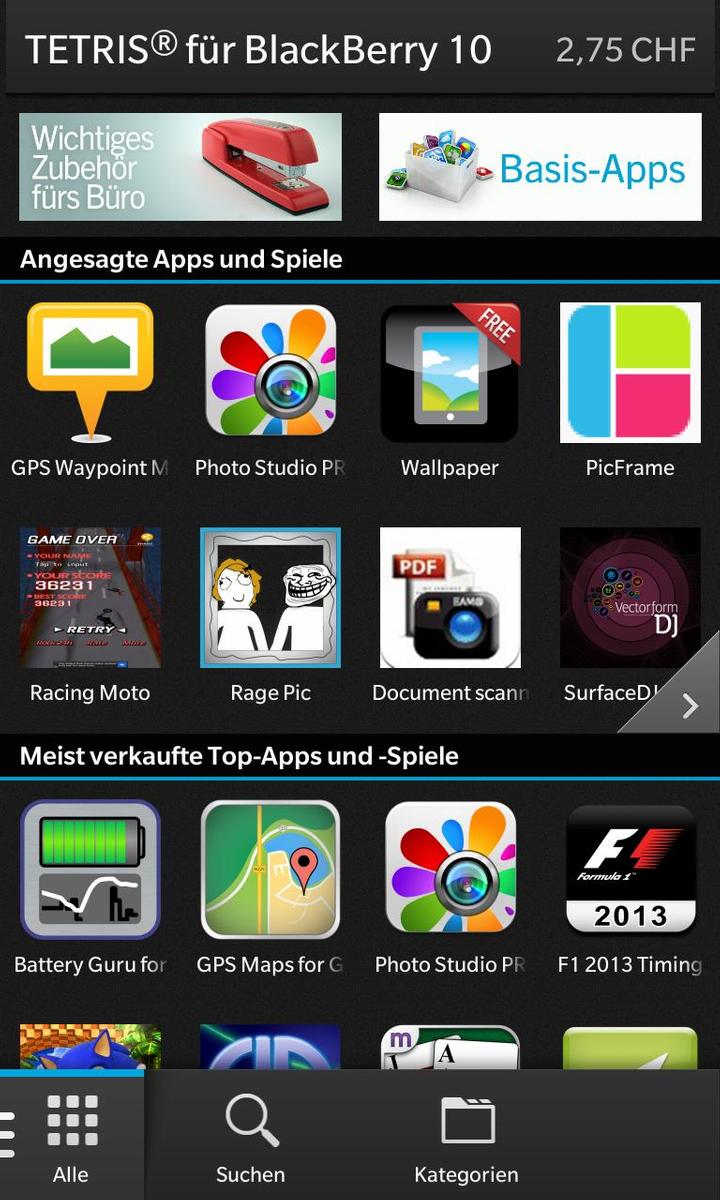This screenshot has width=720, height=1200.
Task: Open the Document scanner app
Action: (450, 615)
